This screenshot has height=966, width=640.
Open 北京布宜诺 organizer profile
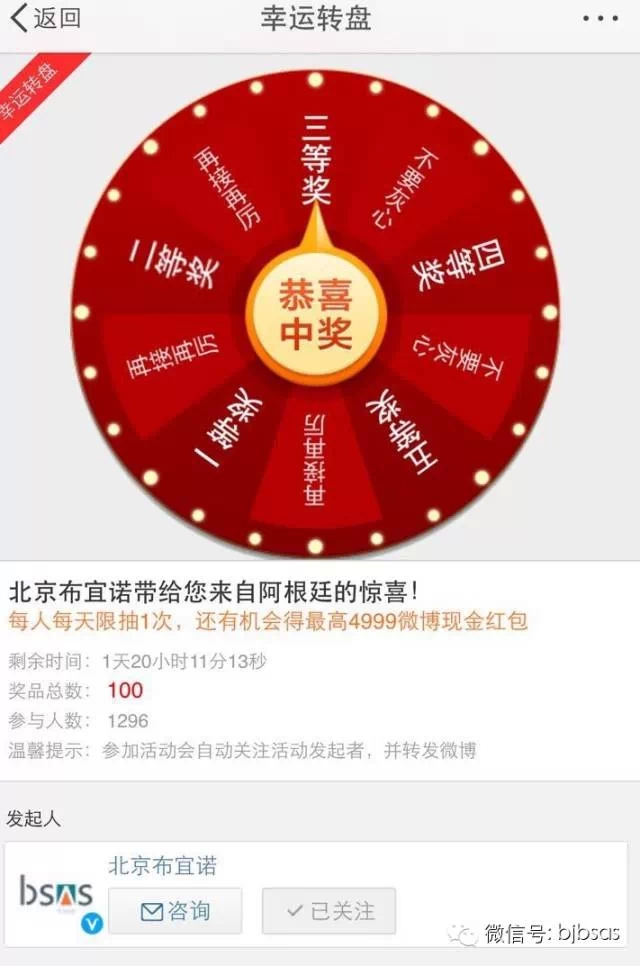[162, 865]
